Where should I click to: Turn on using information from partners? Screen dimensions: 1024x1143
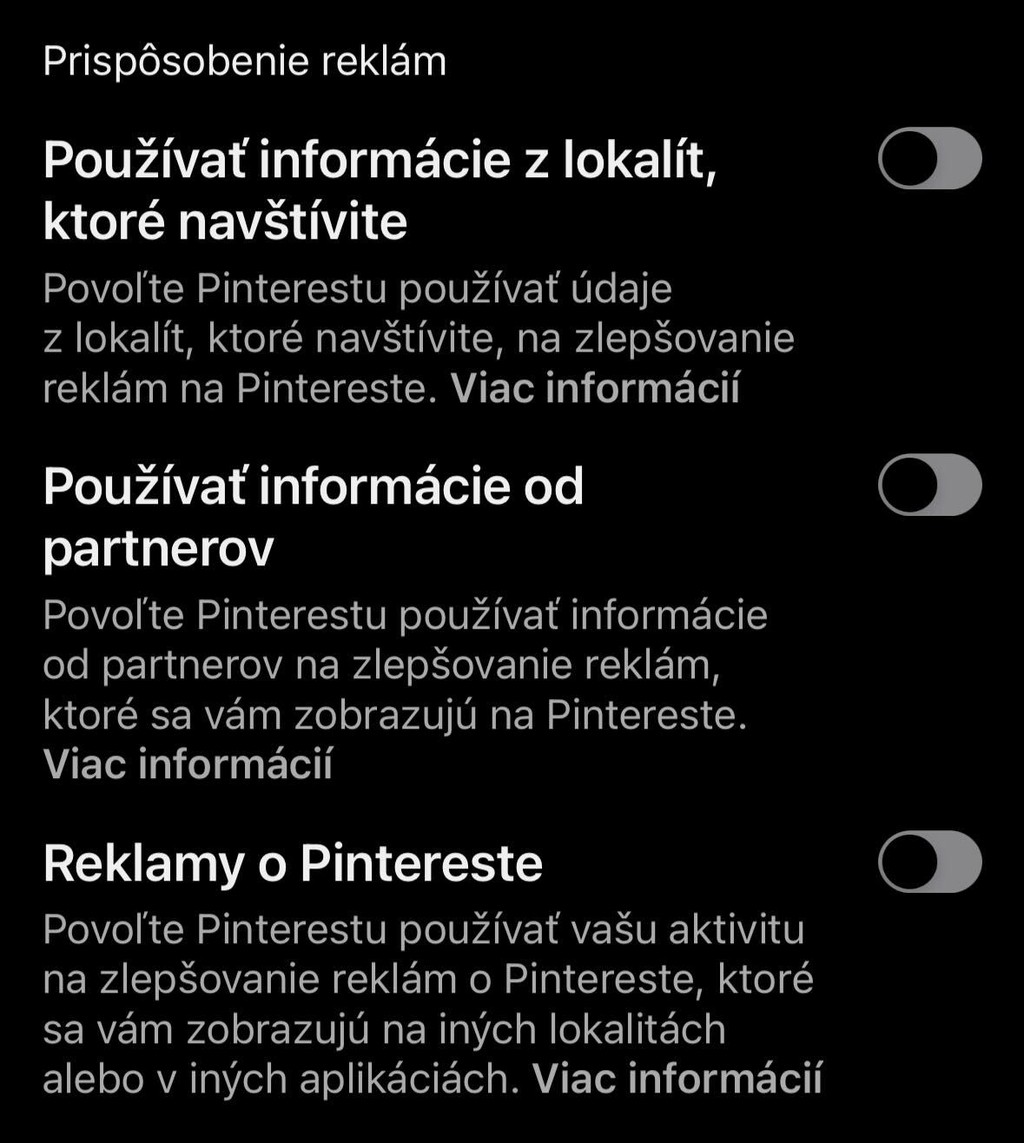[x=929, y=485]
